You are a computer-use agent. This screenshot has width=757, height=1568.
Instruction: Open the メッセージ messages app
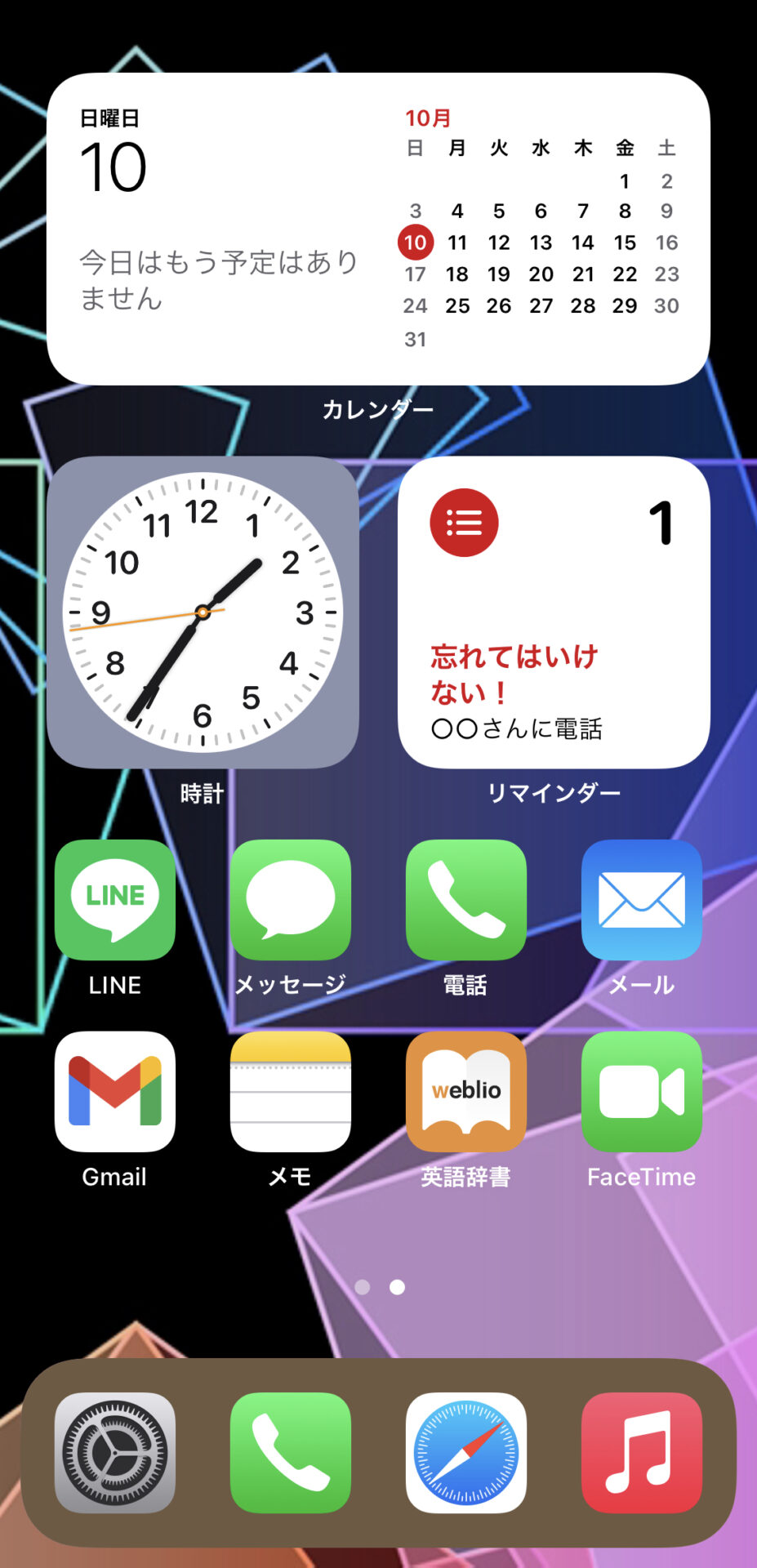291,899
